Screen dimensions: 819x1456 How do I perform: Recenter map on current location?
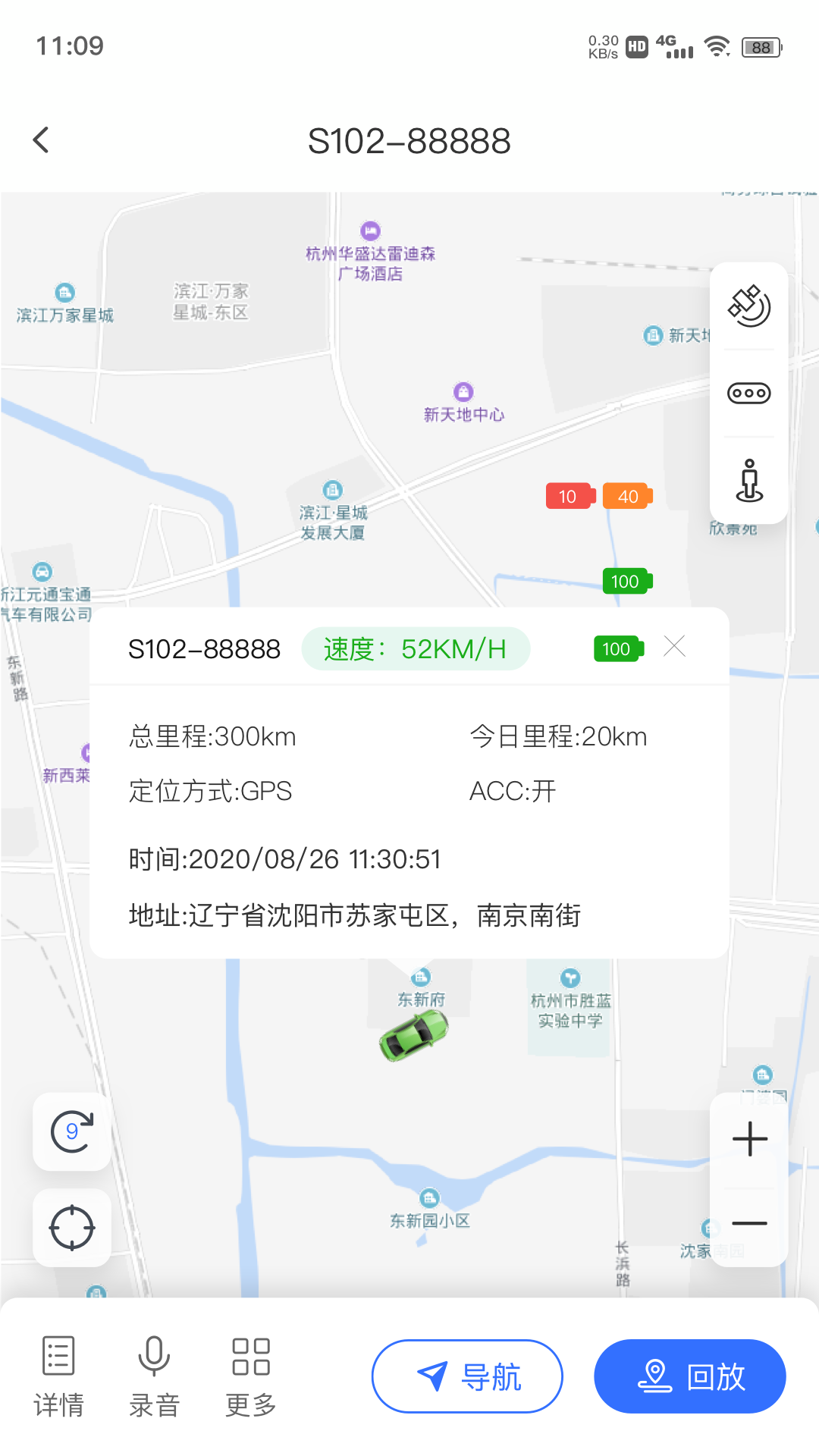pyautogui.click(x=72, y=1227)
